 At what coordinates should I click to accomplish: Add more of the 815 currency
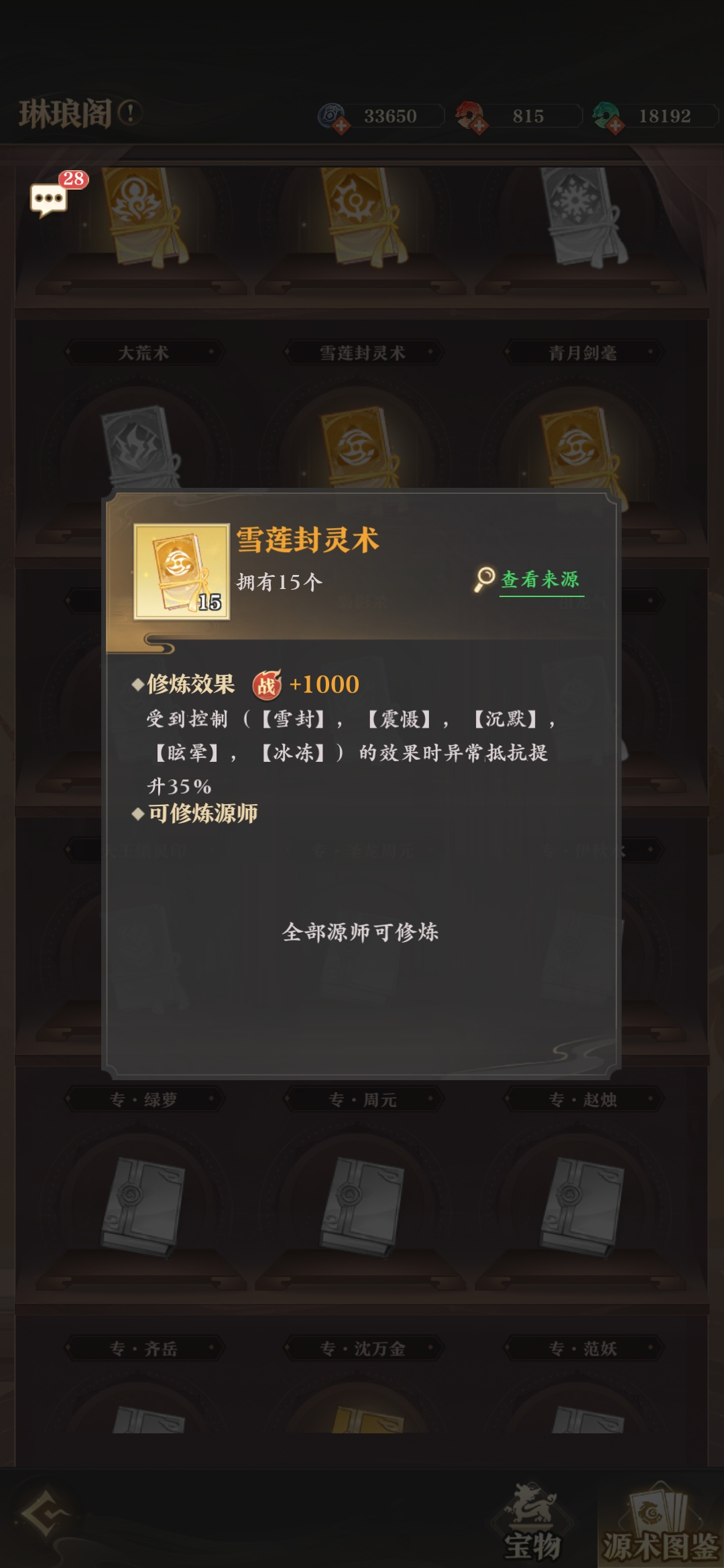(x=479, y=125)
